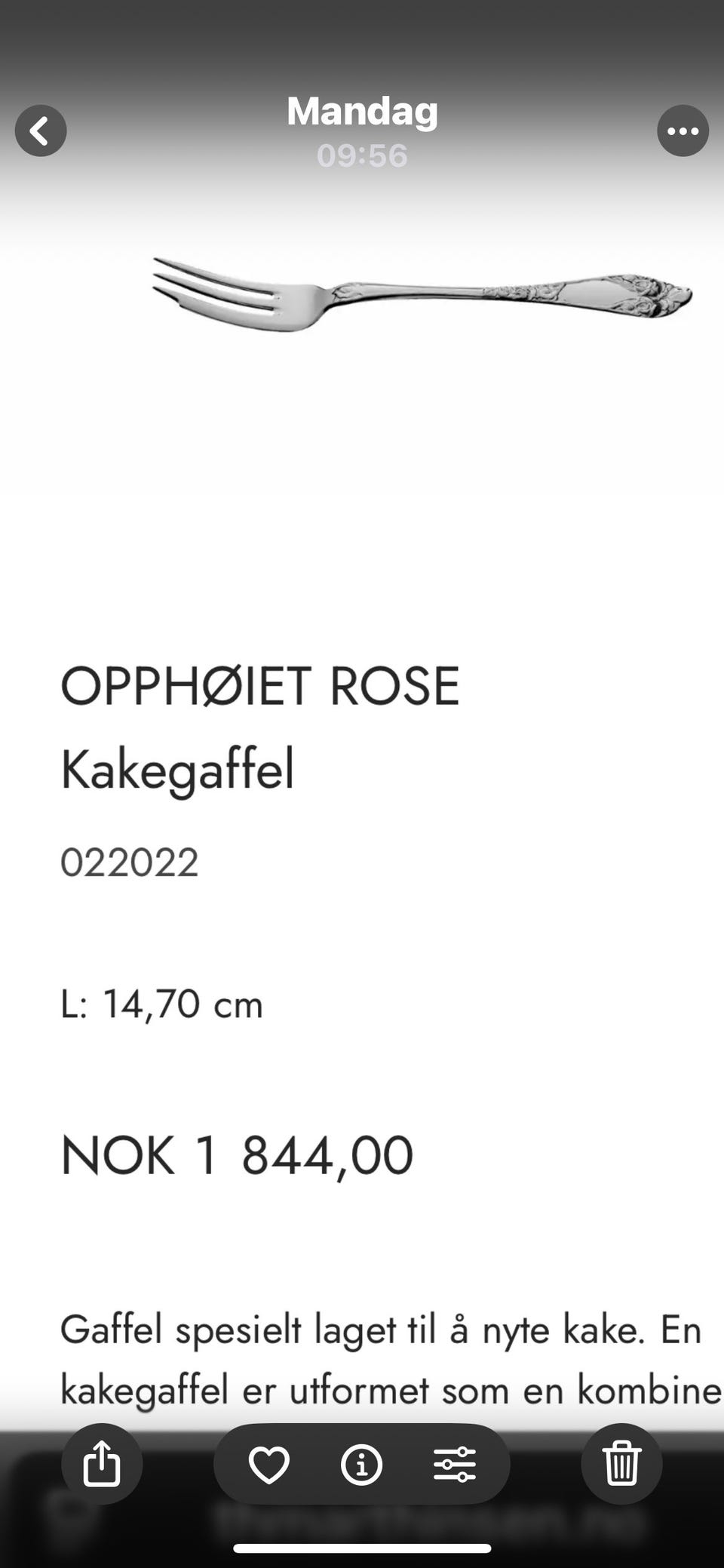Tap the Kakegaffel product name
Viewport: 724px width, 1568px height.
point(179,770)
